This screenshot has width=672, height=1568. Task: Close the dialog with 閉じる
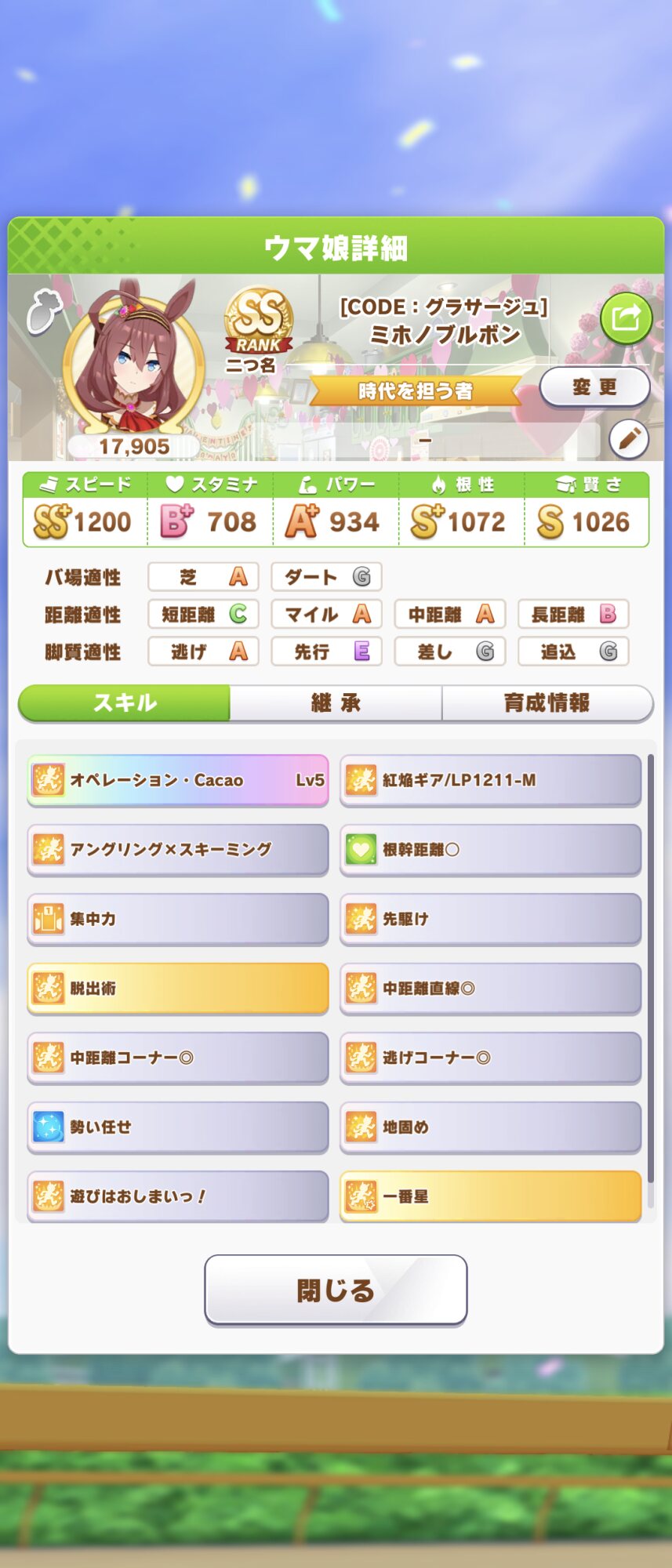[336, 1290]
